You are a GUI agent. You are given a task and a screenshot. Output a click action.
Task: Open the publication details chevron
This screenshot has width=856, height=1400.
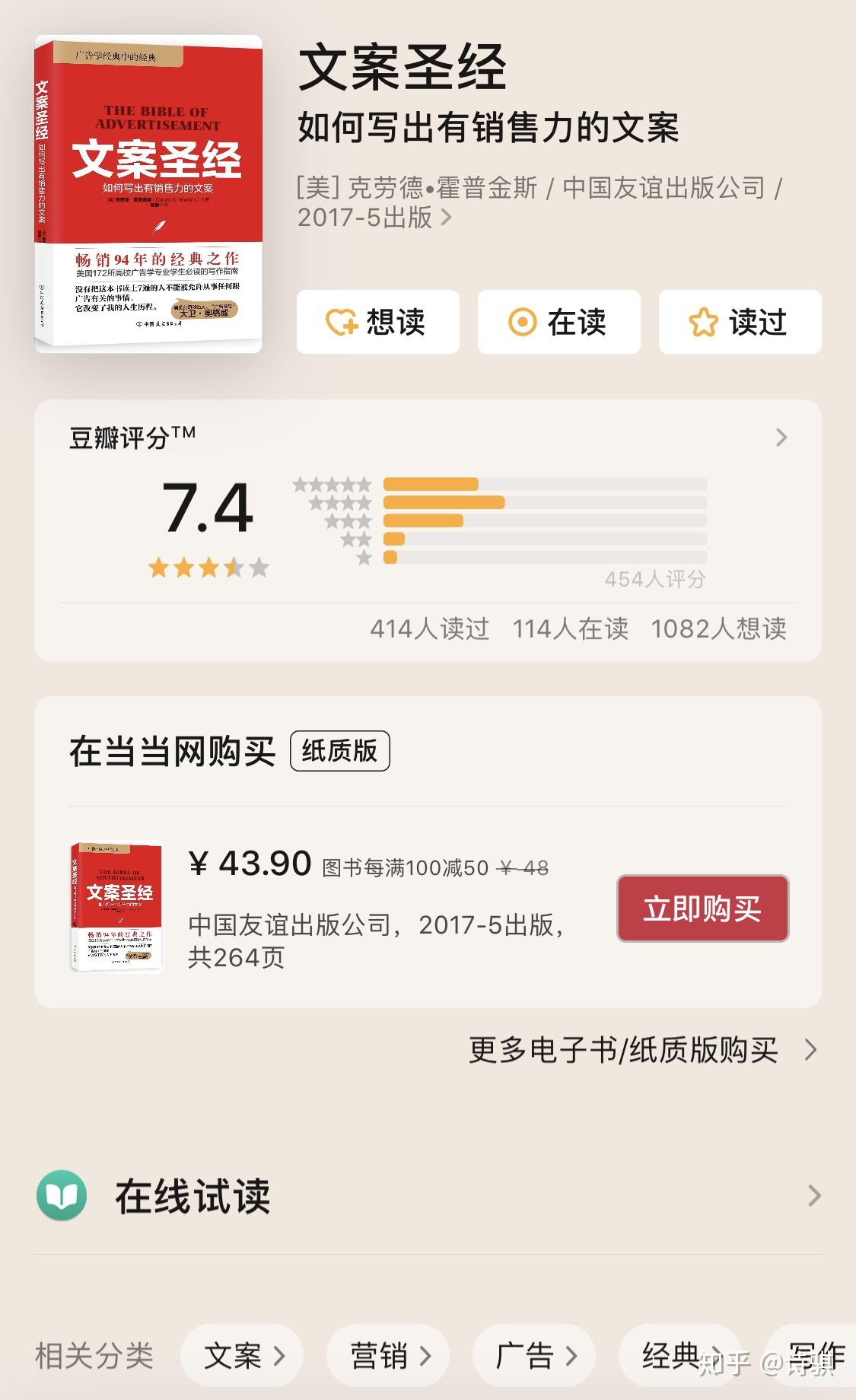click(x=447, y=218)
